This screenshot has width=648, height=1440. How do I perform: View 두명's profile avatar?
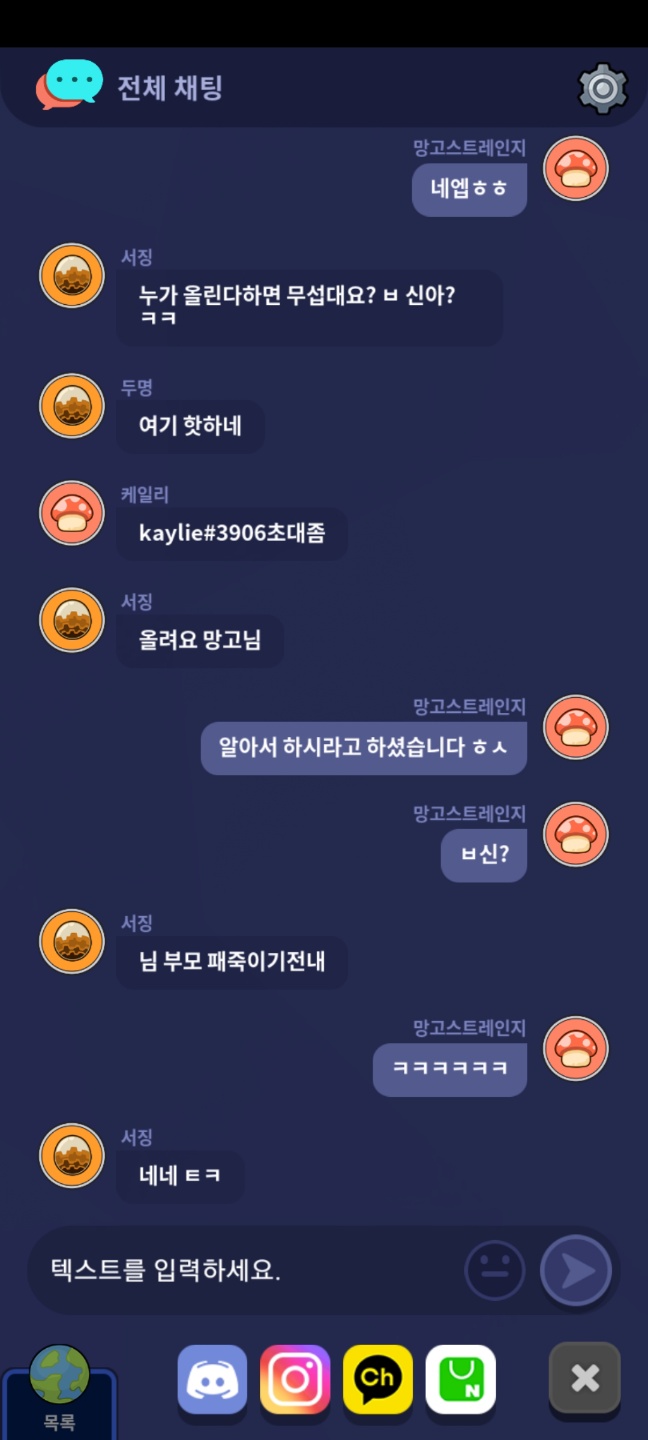click(x=71, y=406)
